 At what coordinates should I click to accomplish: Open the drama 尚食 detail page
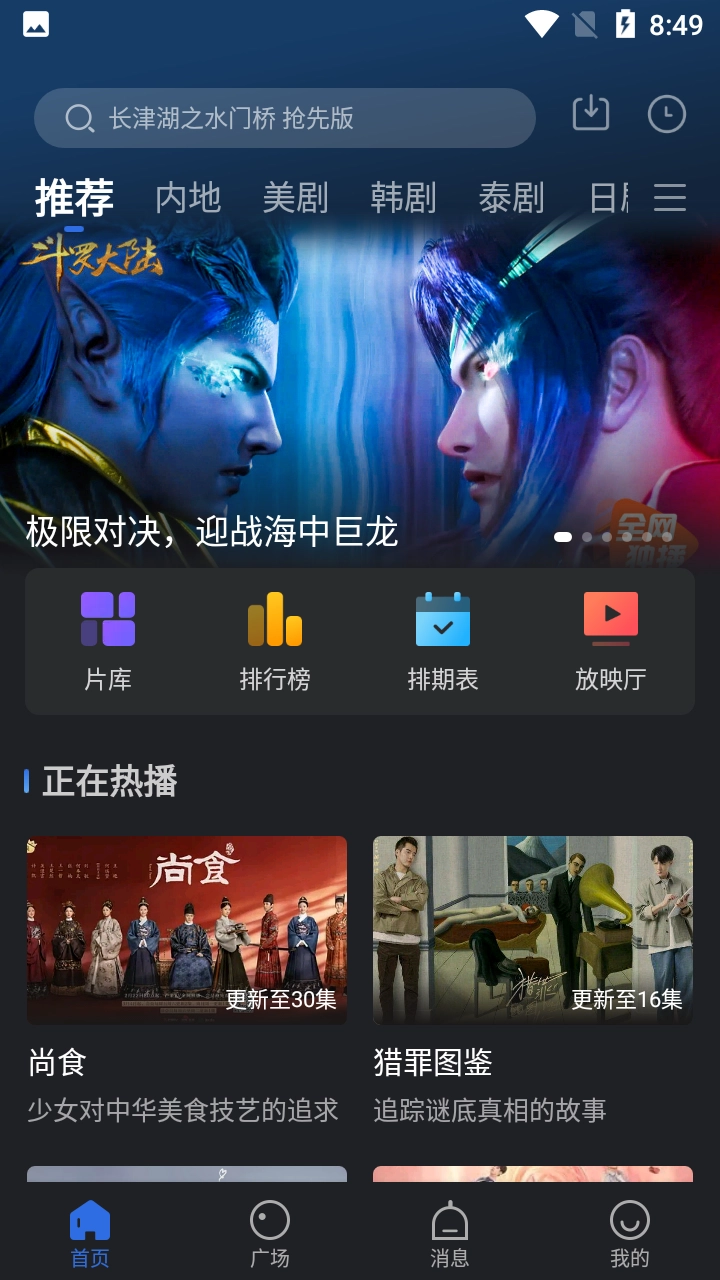click(186, 930)
